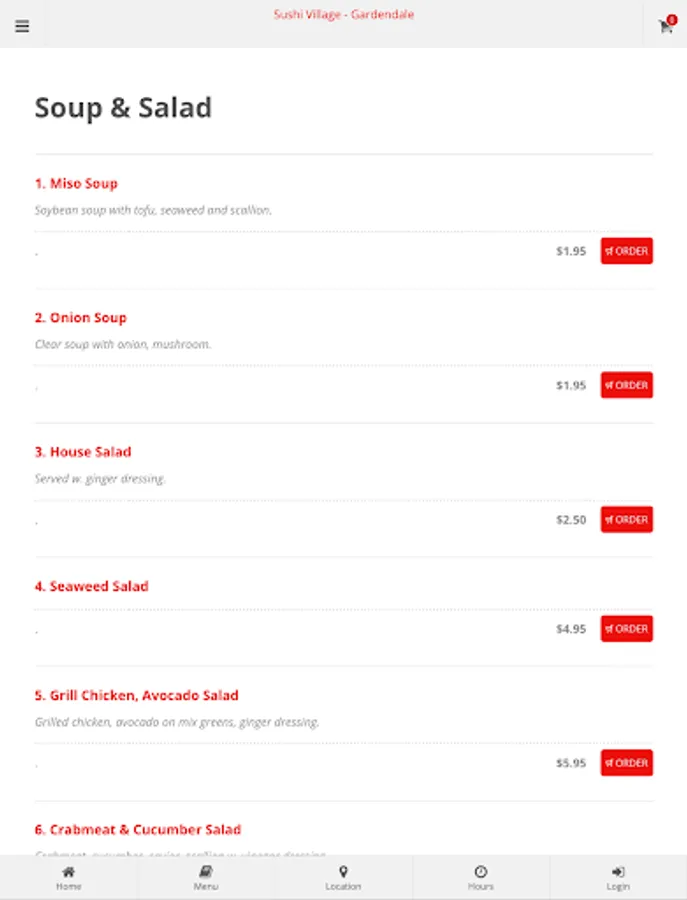Screen dimensions: 687x900
Task: Add House Salad to order
Action: [x=626, y=520]
